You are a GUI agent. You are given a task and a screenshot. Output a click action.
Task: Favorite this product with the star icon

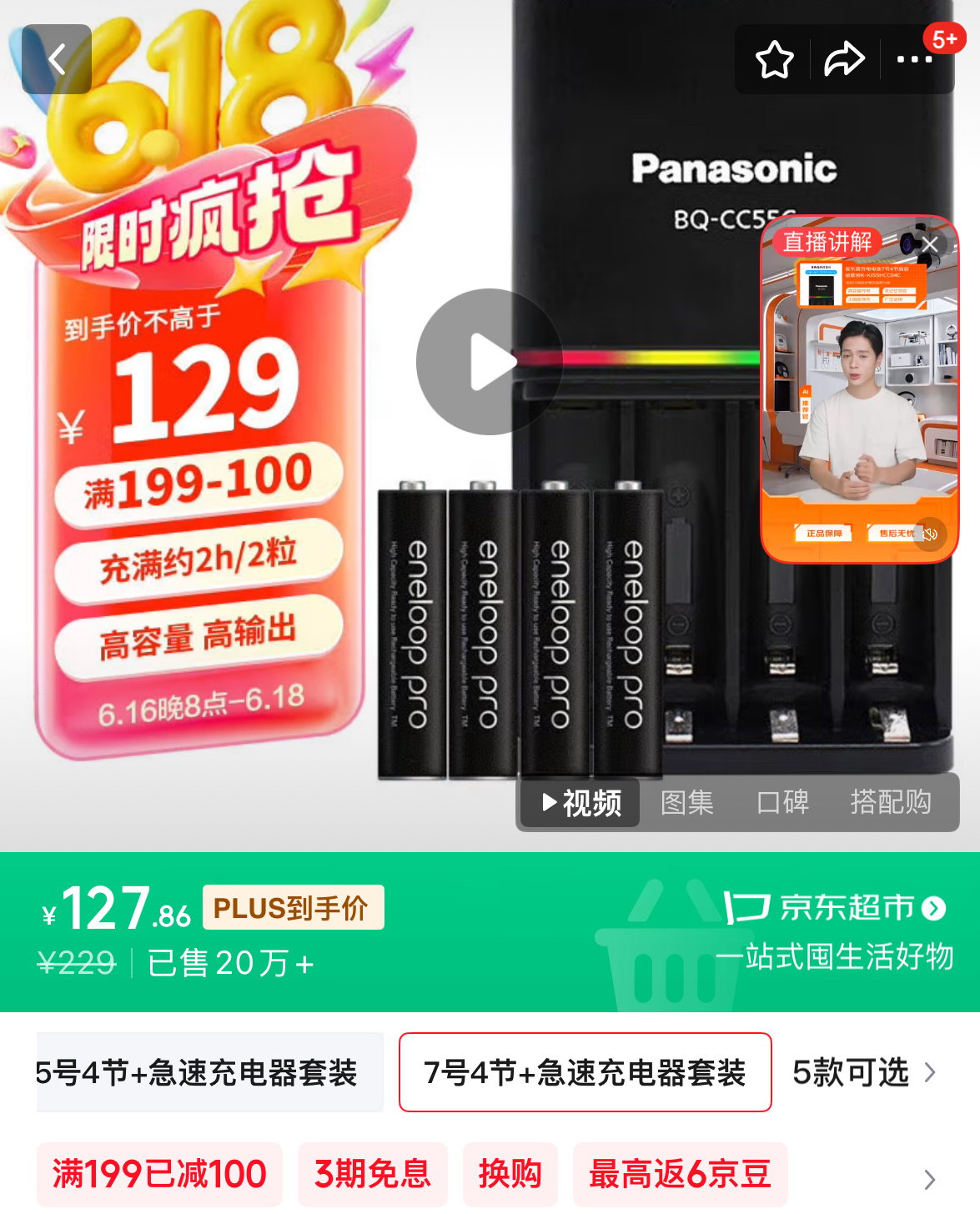tap(774, 59)
